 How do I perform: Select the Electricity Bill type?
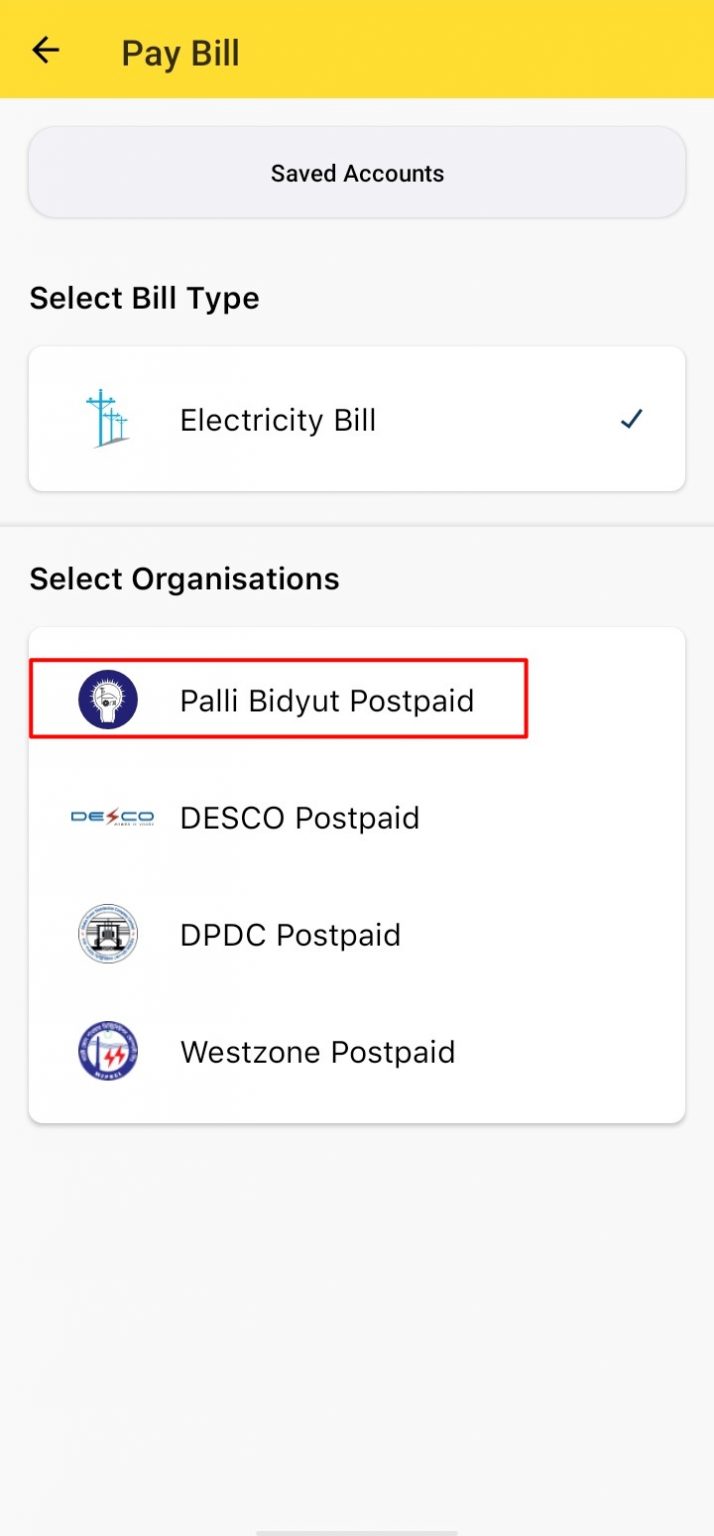coord(357,419)
